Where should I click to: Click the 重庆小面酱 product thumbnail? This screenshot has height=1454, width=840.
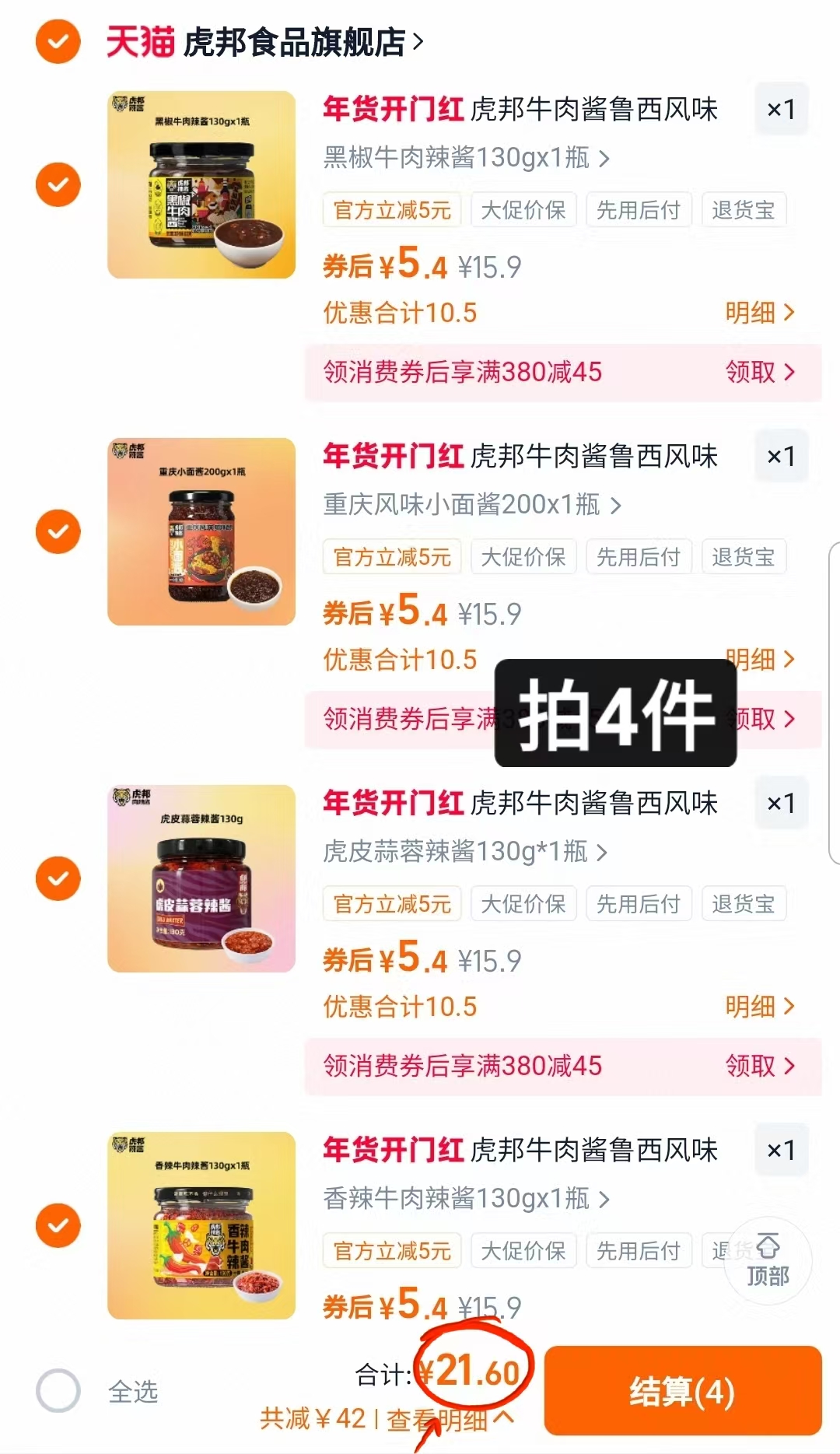pos(201,531)
